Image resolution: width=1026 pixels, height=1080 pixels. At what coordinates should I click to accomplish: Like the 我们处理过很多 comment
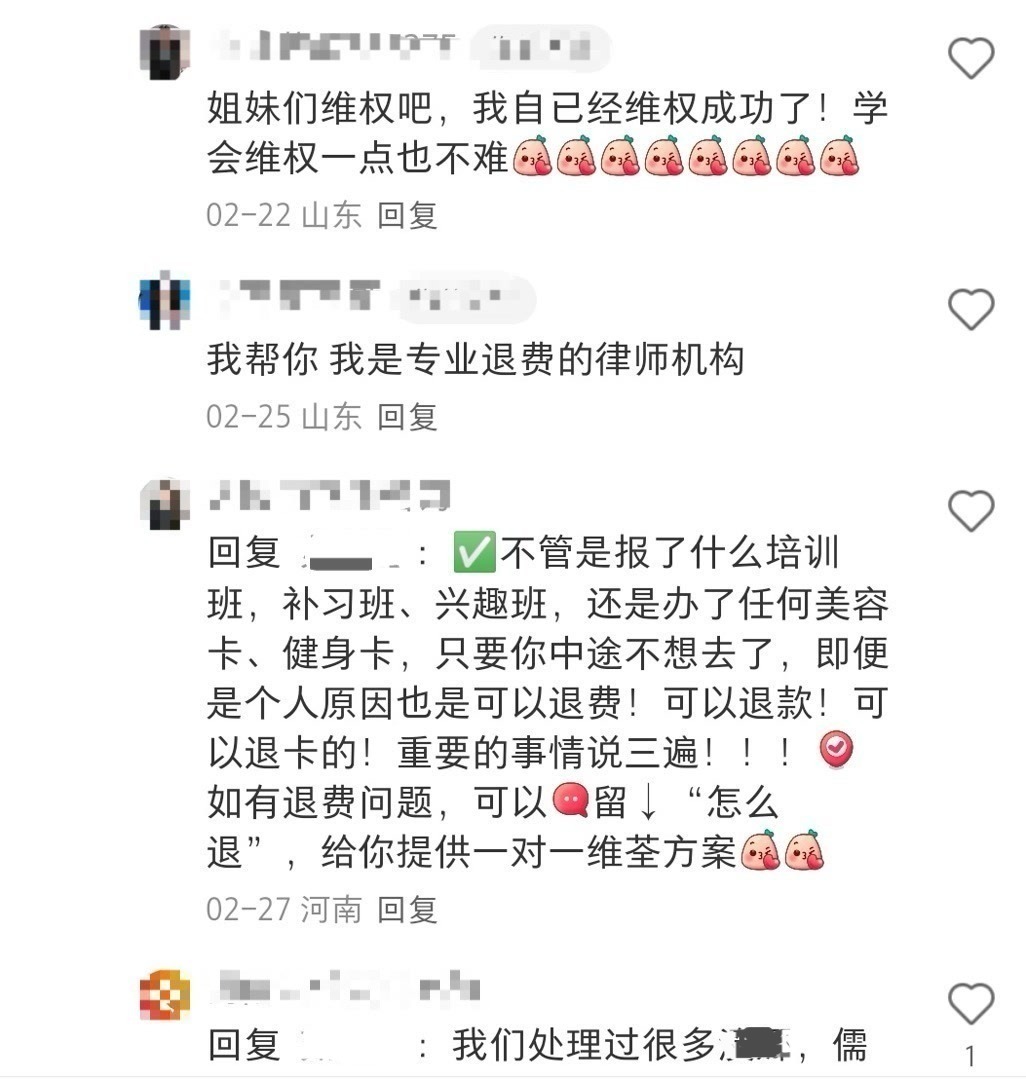970,1002
